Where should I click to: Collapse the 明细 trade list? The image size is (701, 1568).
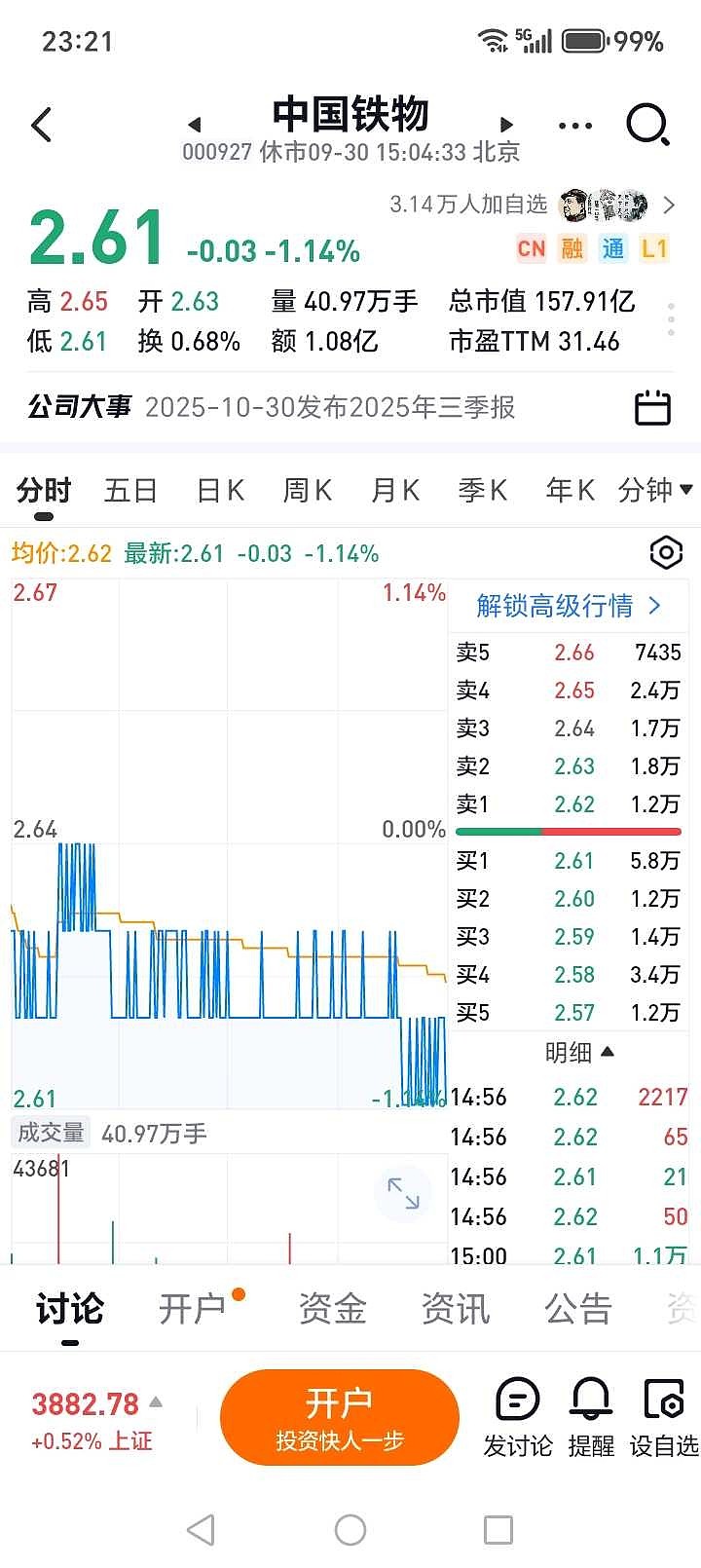pyautogui.click(x=579, y=1052)
